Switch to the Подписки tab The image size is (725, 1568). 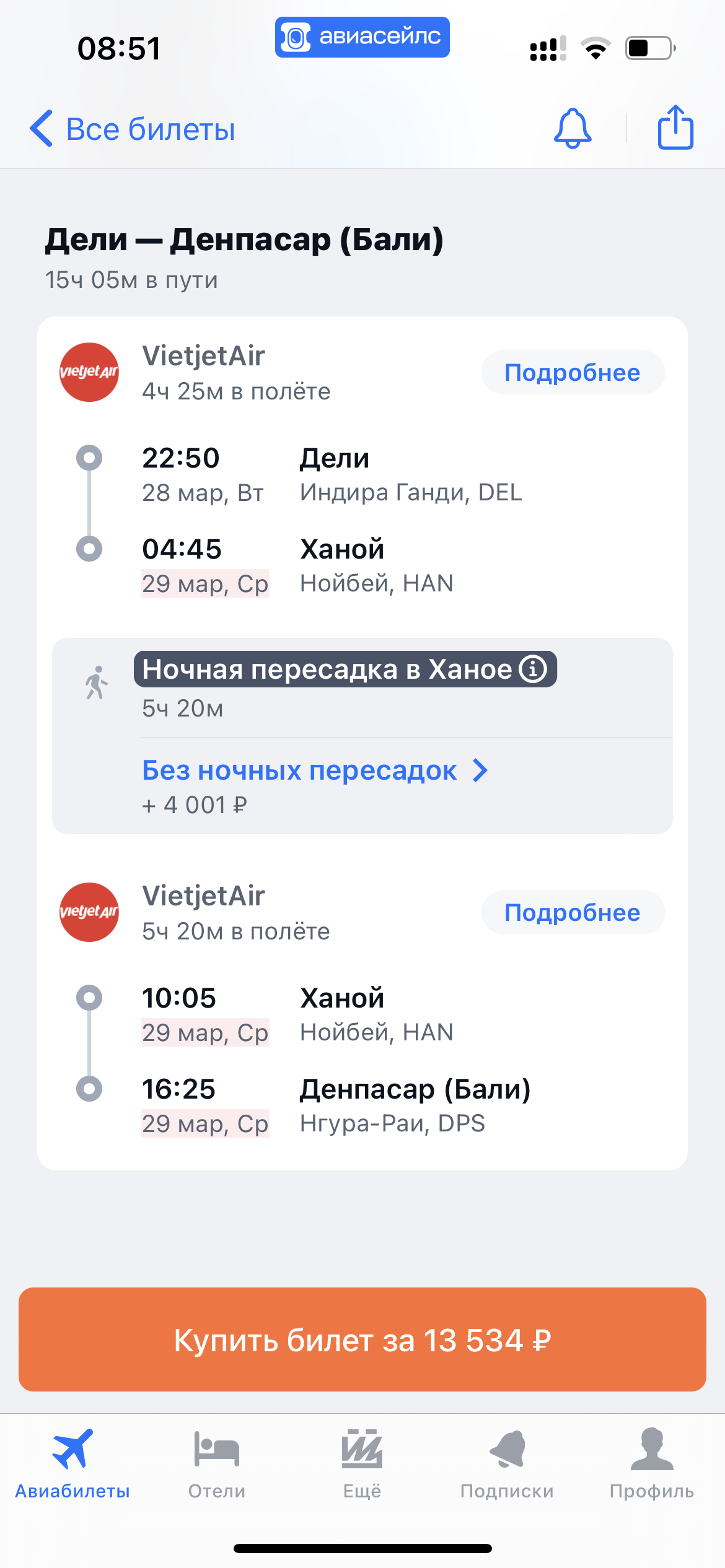507,1464
